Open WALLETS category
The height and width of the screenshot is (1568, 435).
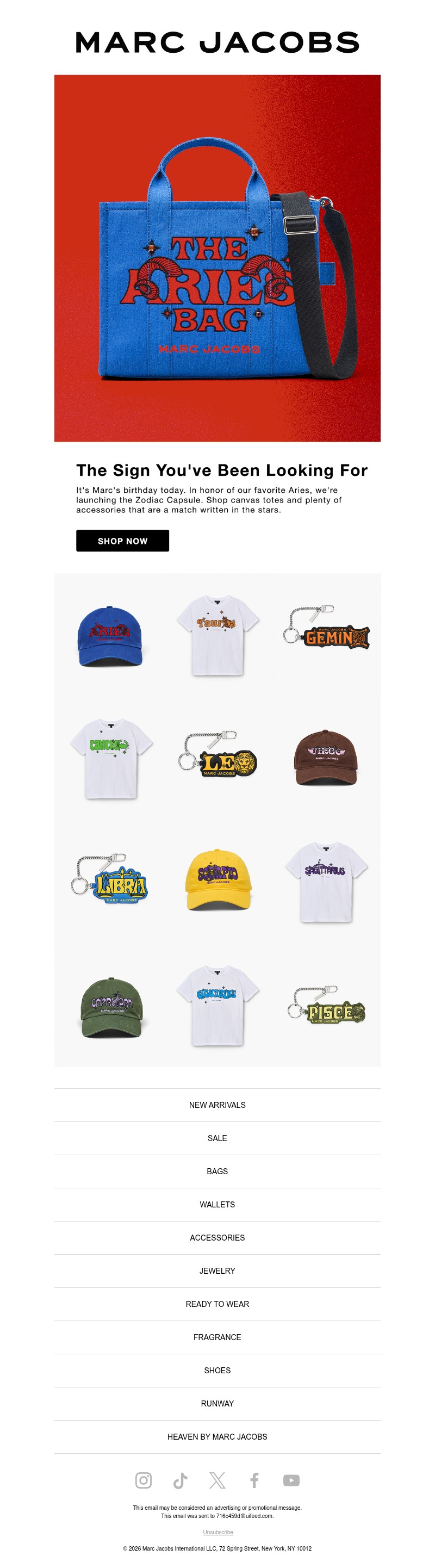(x=217, y=1204)
